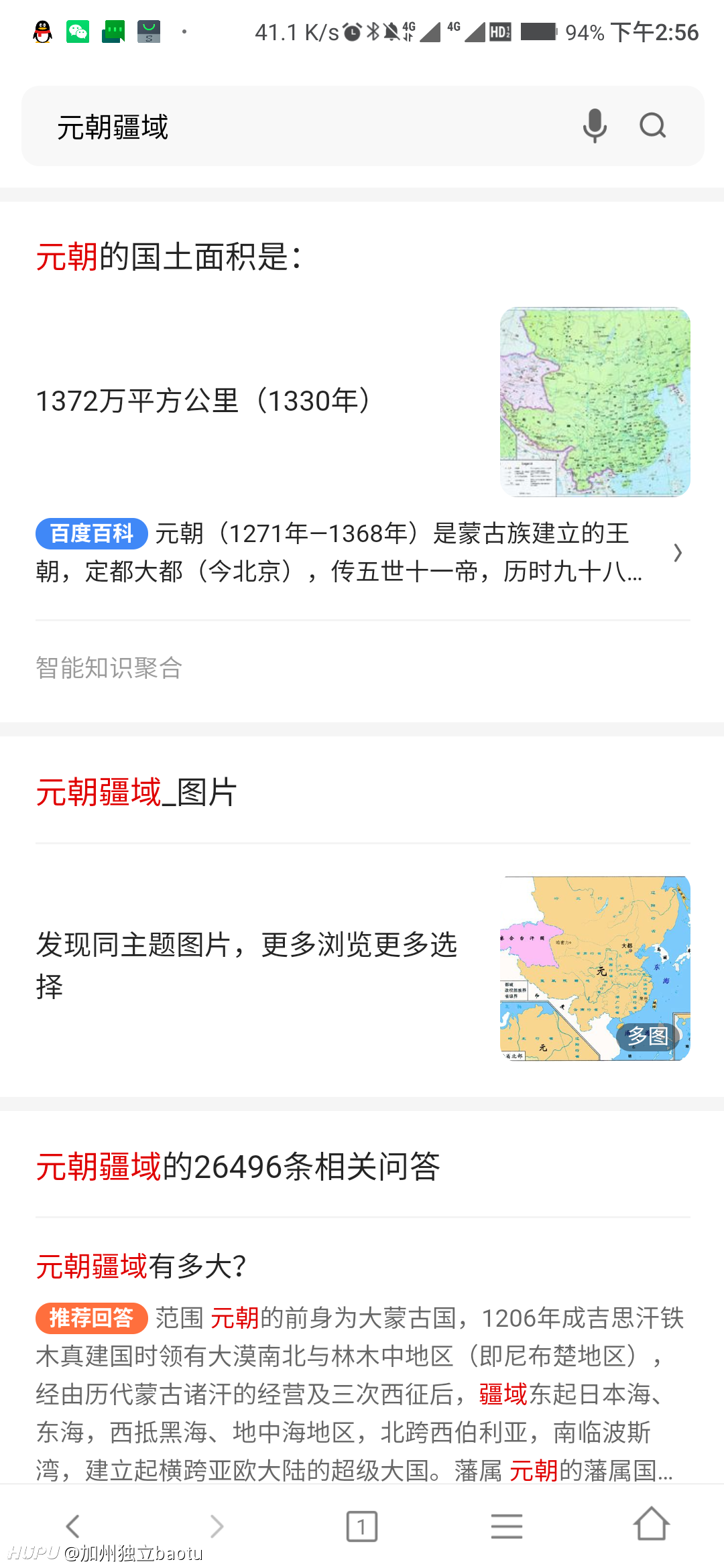
Task: Open the question 元朝疆域有多大?
Action: pyautogui.click(x=141, y=1266)
